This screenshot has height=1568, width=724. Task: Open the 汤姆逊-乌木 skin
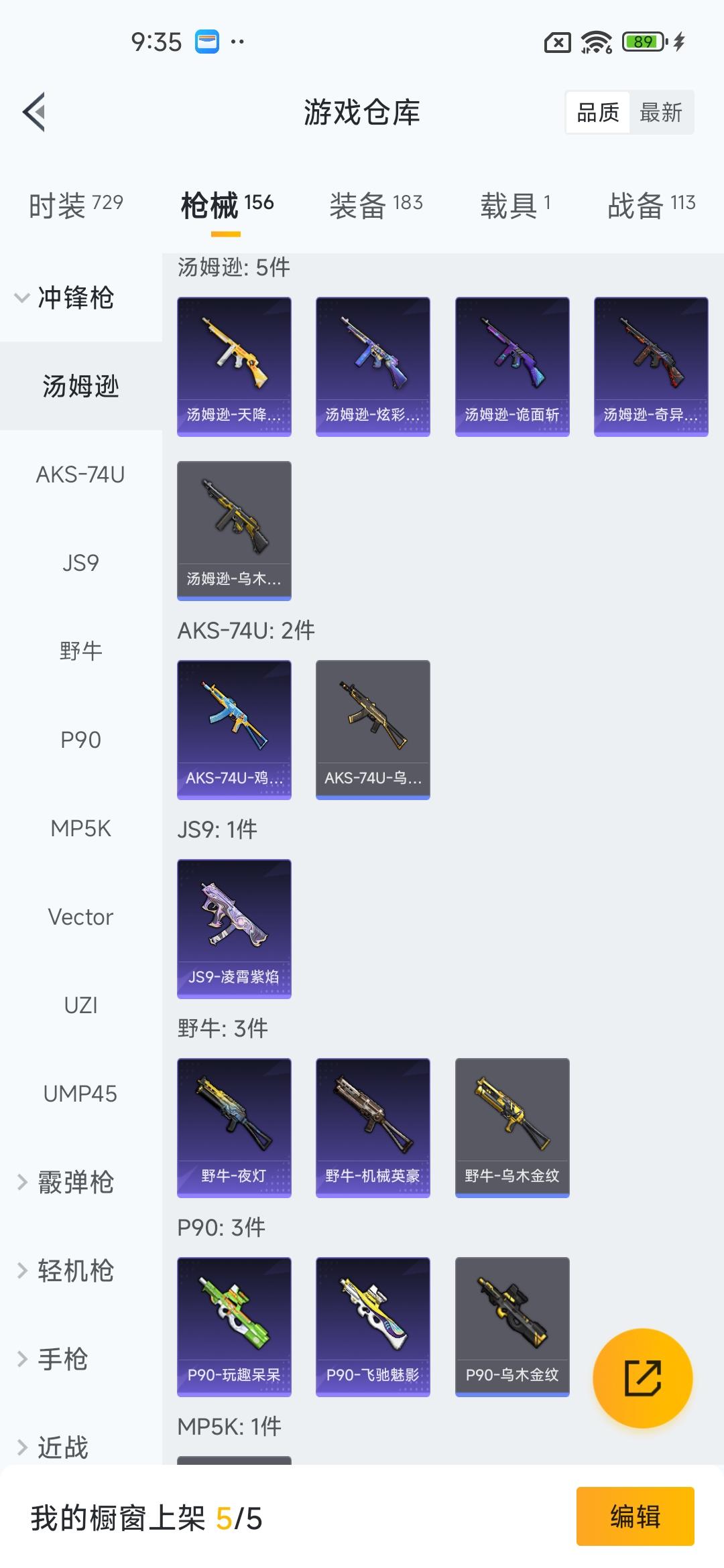pos(234,531)
